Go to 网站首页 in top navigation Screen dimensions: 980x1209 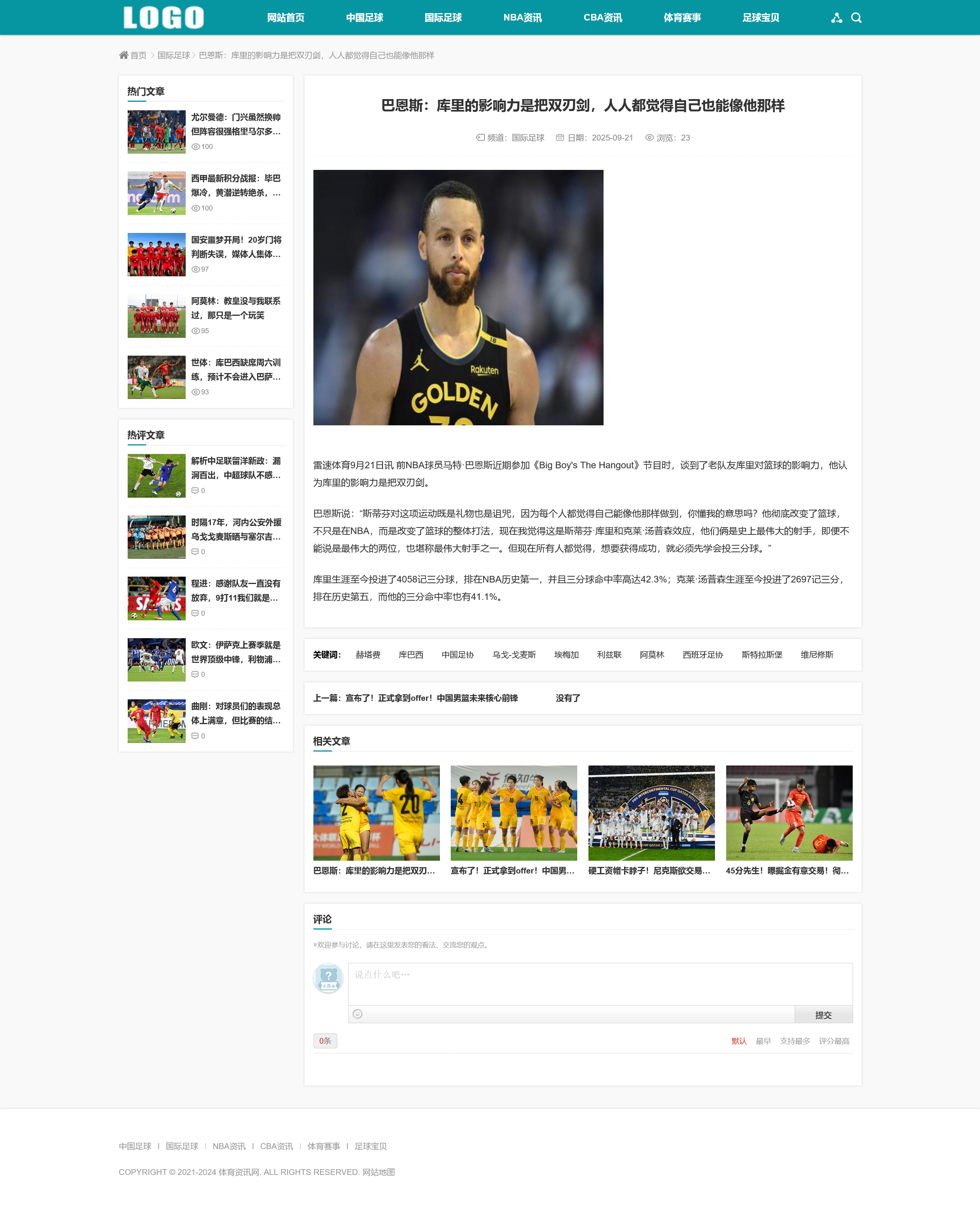285,17
